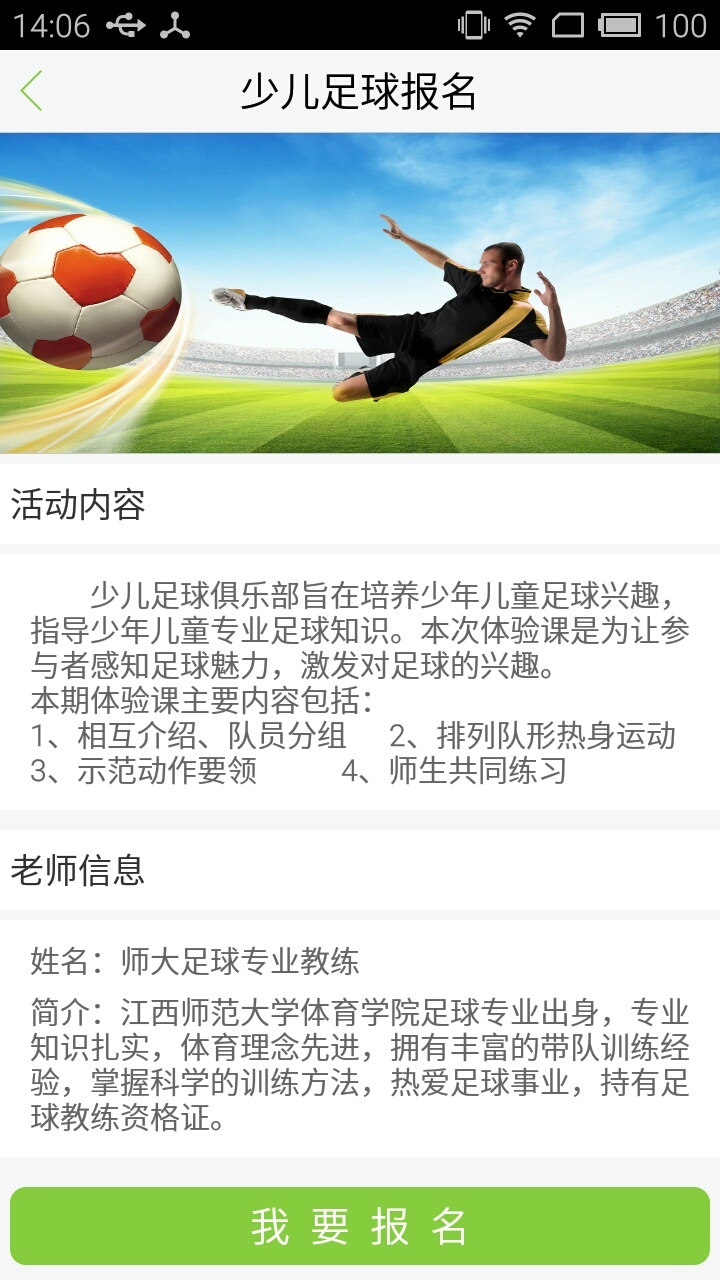Select the green back chevron arrow
The height and width of the screenshot is (1280, 720).
tap(32, 89)
